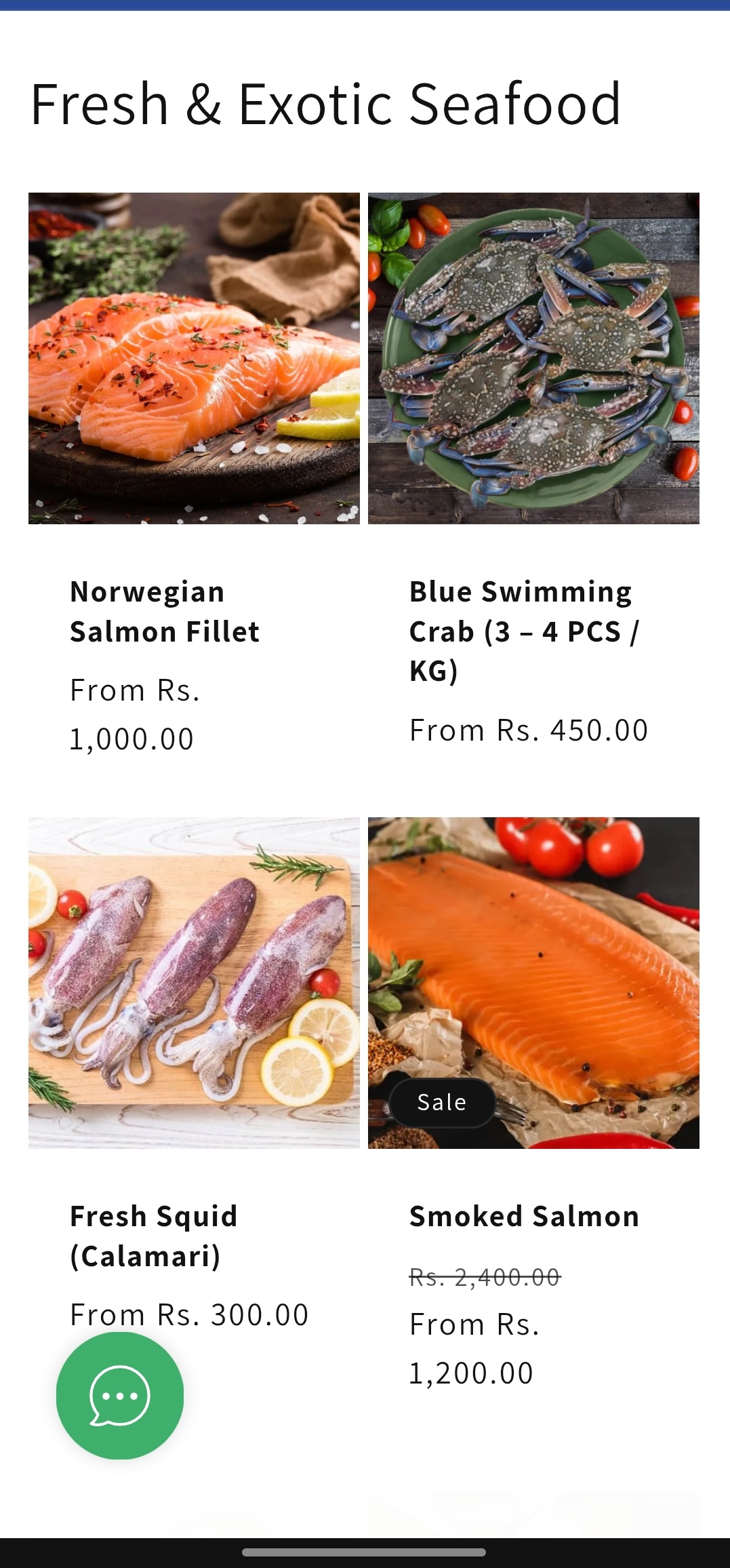Image resolution: width=730 pixels, height=1568 pixels.
Task: Click the Sale badge on Smoked Salmon
Action: tap(441, 1101)
